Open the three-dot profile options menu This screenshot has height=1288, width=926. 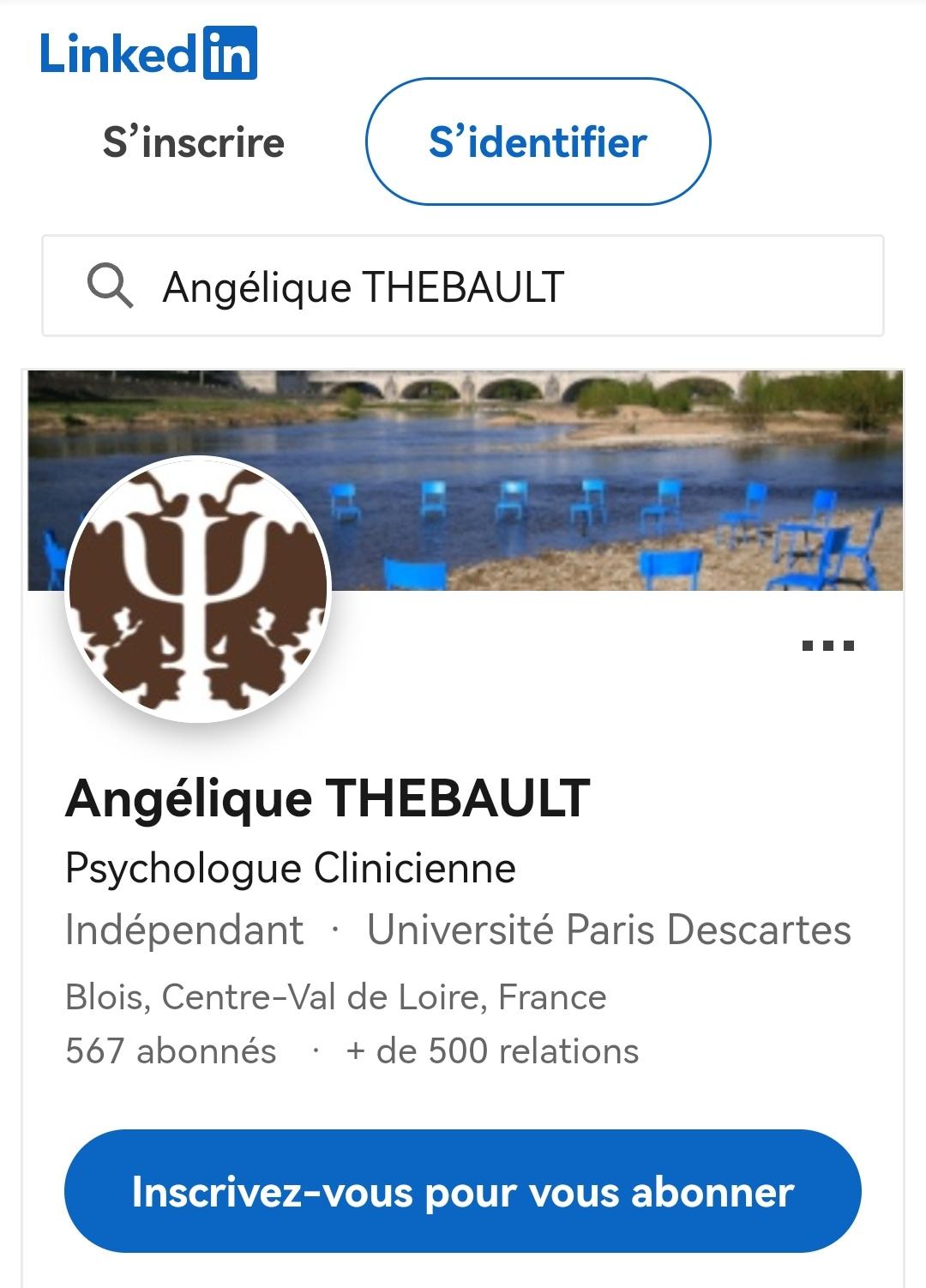(x=827, y=646)
